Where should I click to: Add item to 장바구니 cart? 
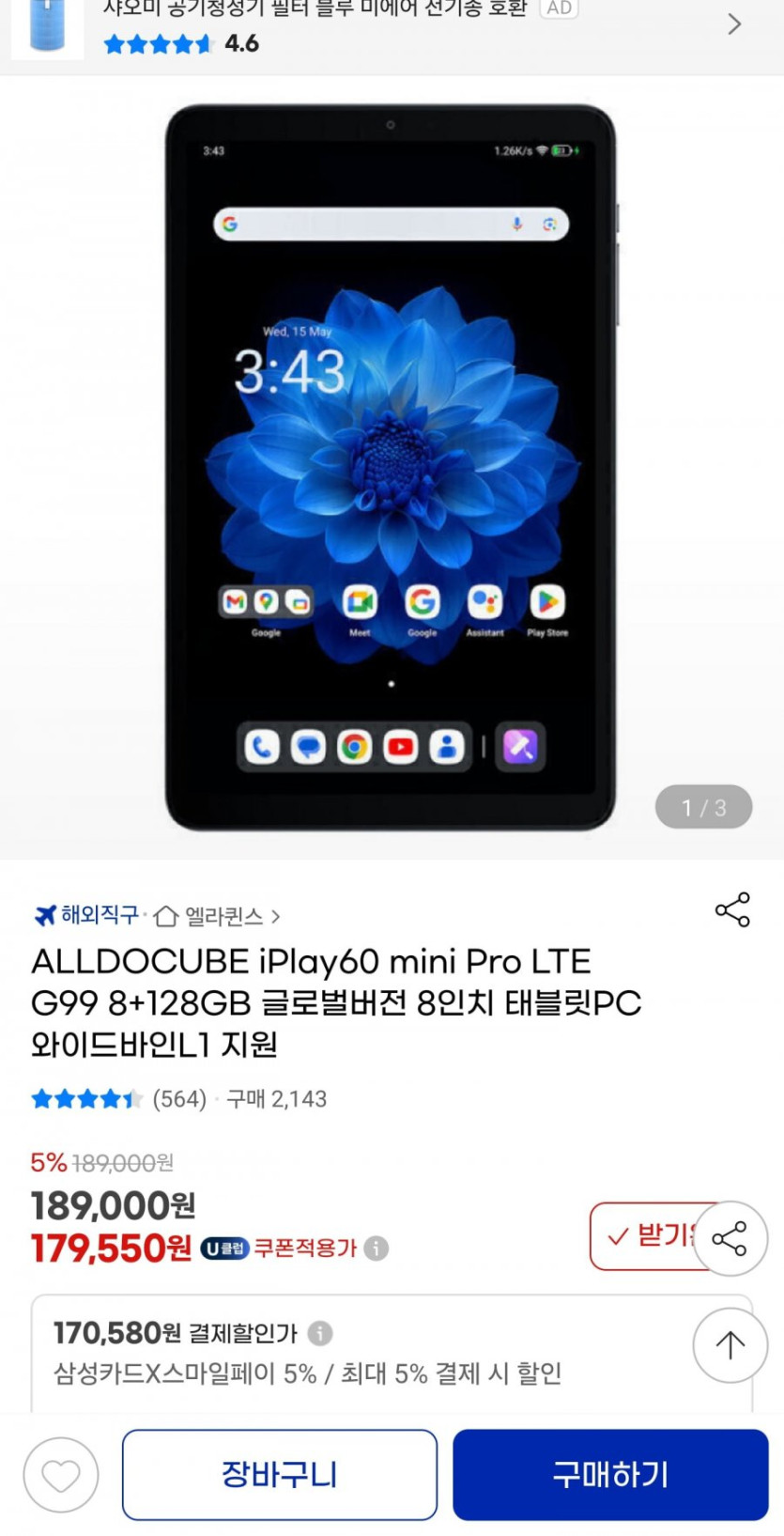point(280,1475)
